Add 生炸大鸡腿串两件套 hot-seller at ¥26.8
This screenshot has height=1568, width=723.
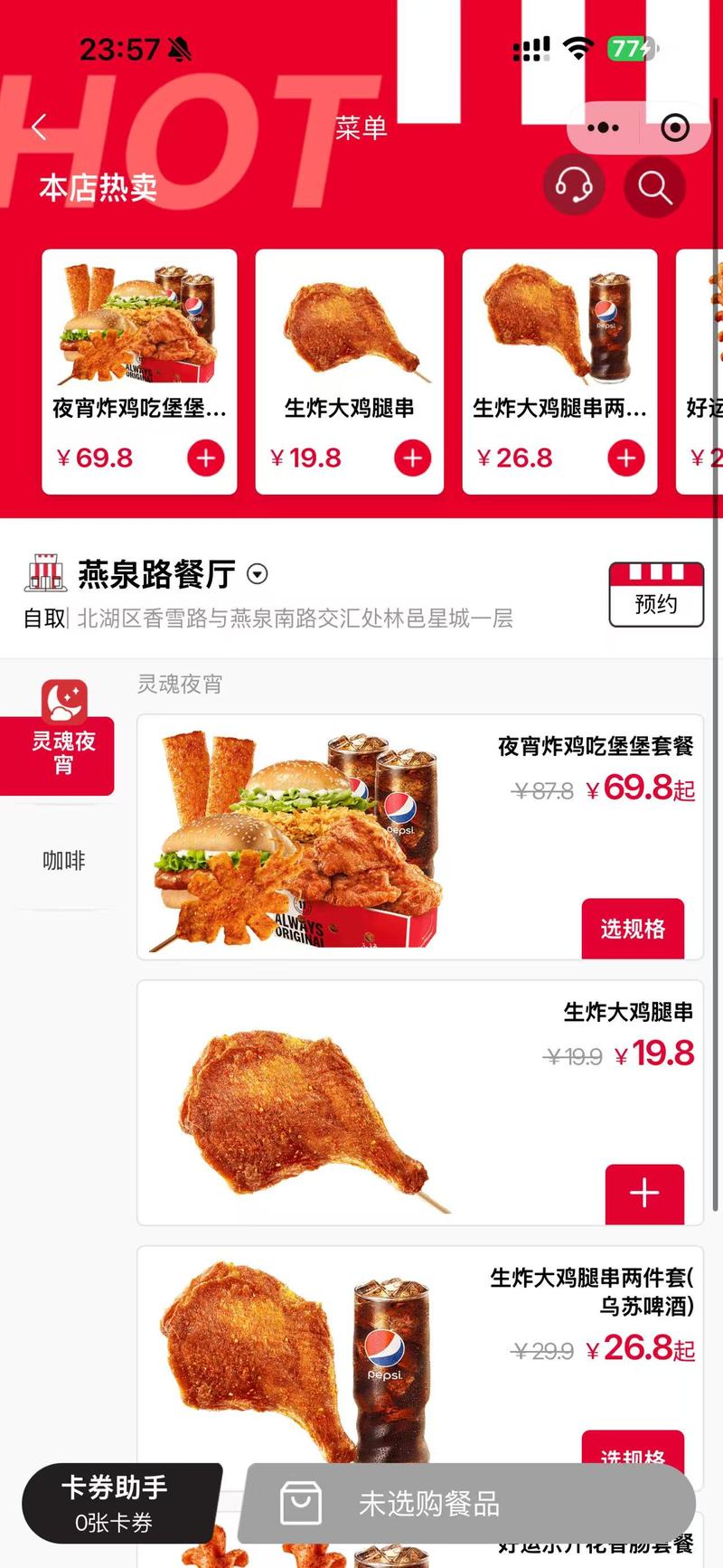625,458
